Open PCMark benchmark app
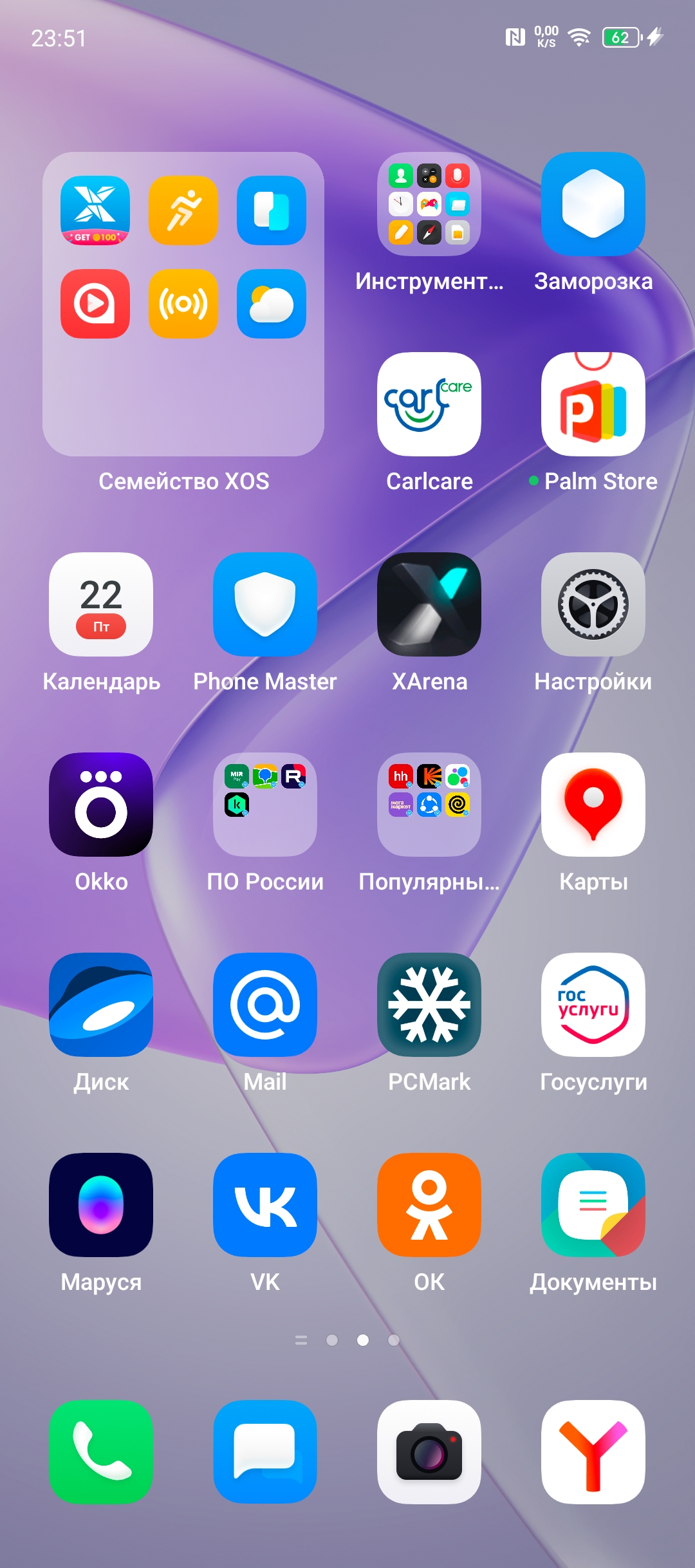Viewport: 695px width, 1568px height. pyautogui.click(x=429, y=1005)
